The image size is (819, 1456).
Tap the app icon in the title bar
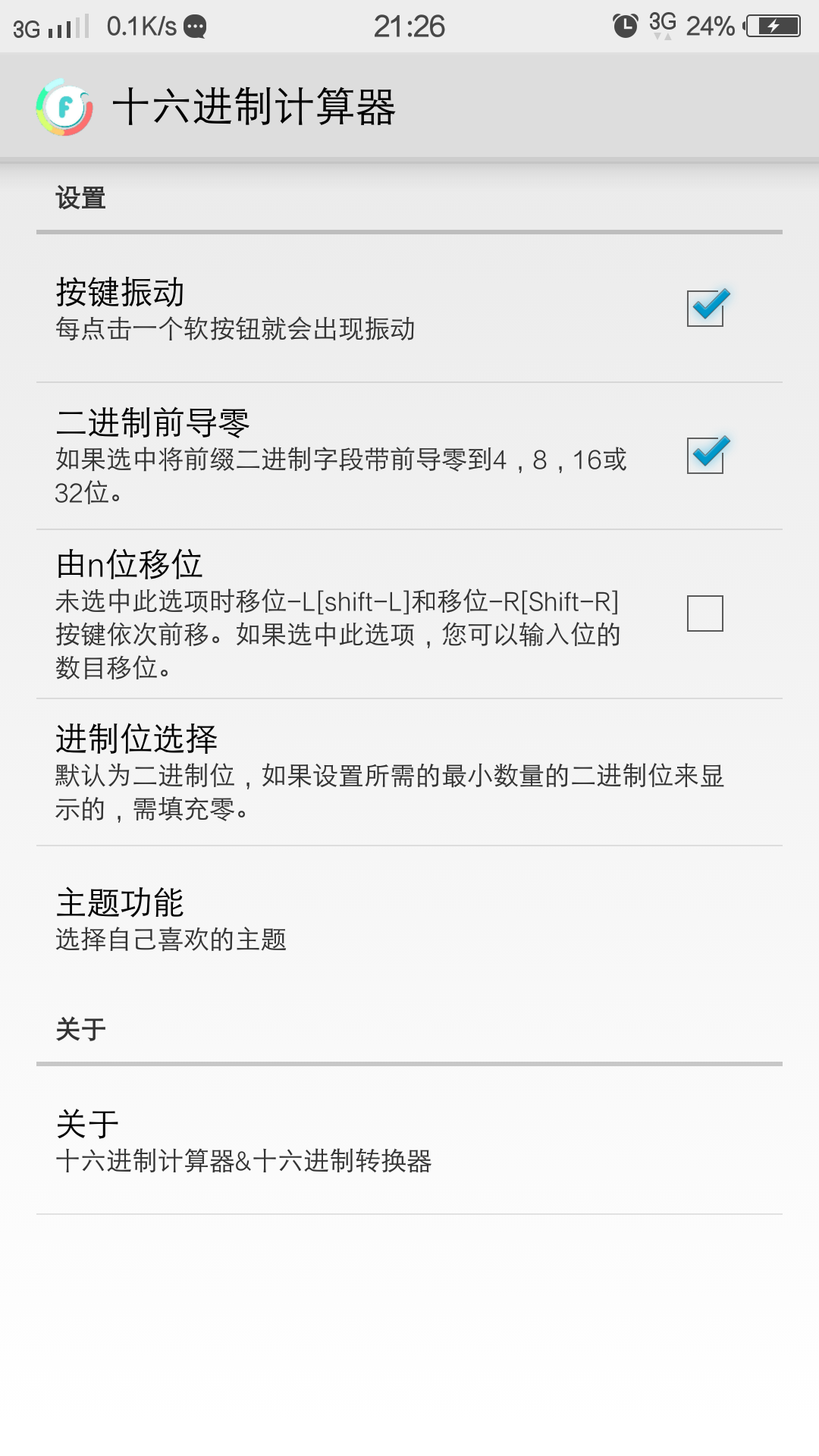(x=64, y=107)
